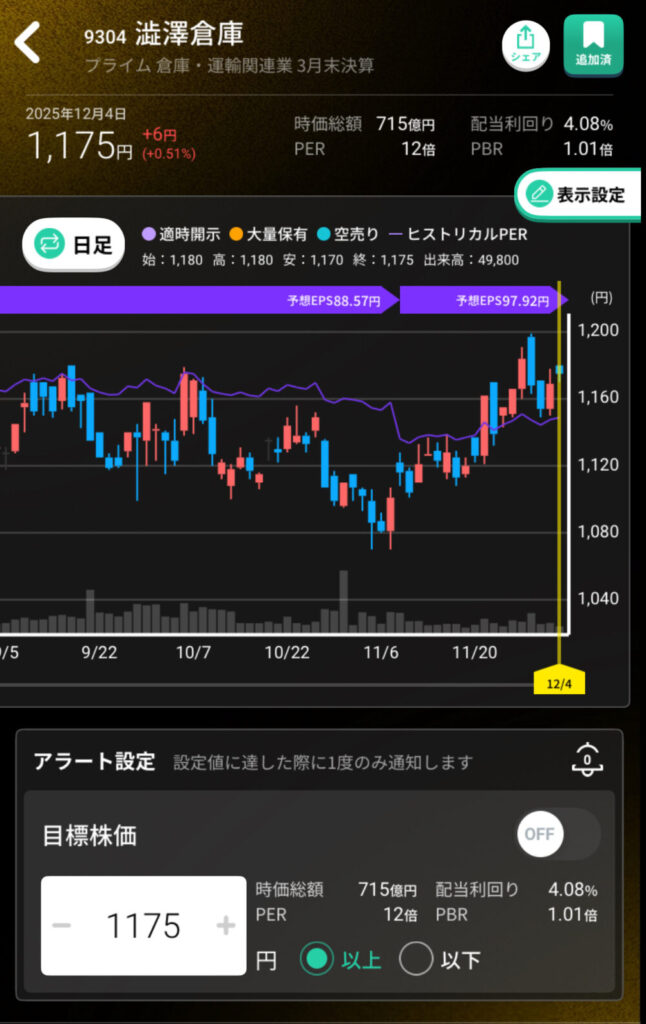
Task: Turn on the 目標株価 alert switch
Action: [557, 835]
